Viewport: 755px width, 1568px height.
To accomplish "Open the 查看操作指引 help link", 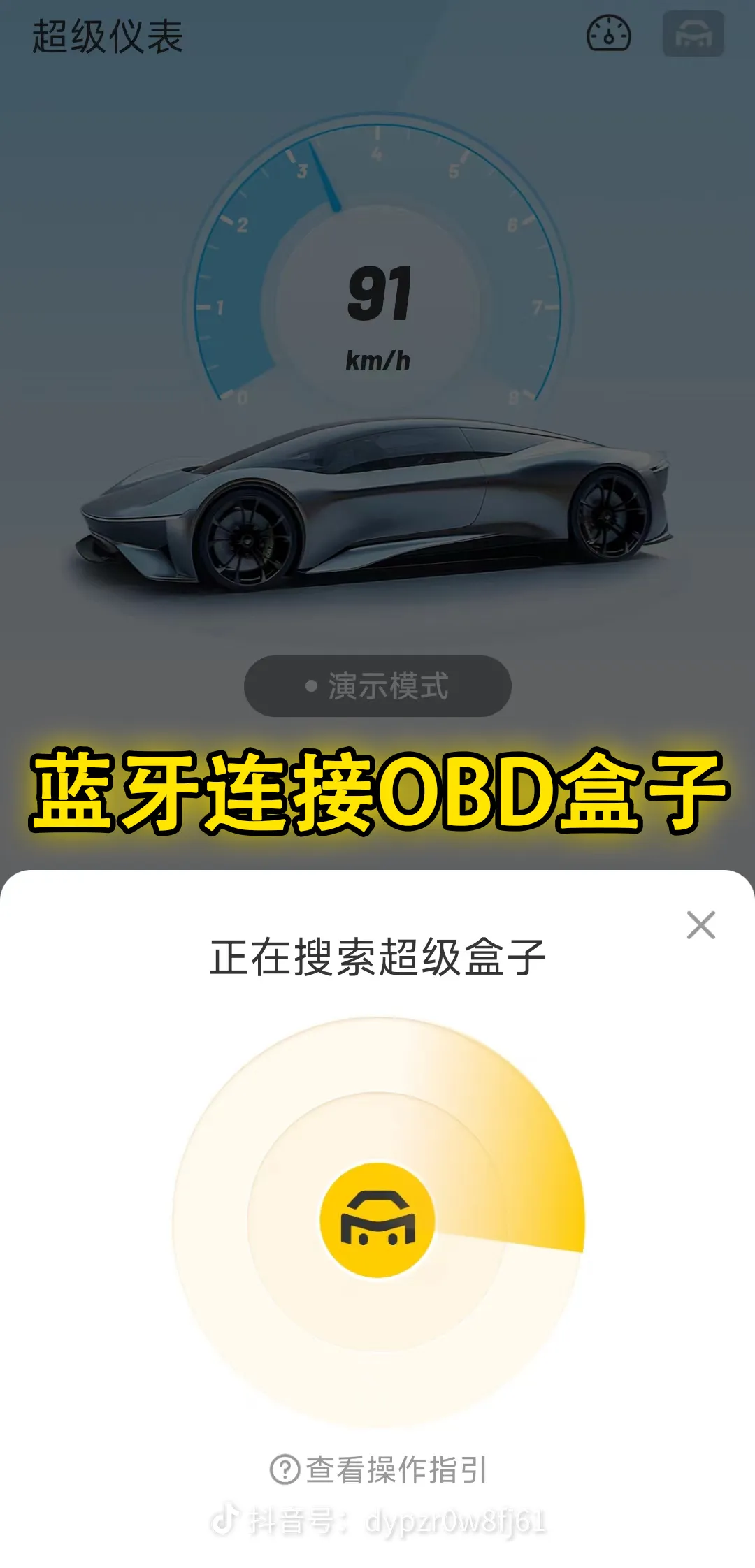I will pyautogui.click(x=379, y=1469).
